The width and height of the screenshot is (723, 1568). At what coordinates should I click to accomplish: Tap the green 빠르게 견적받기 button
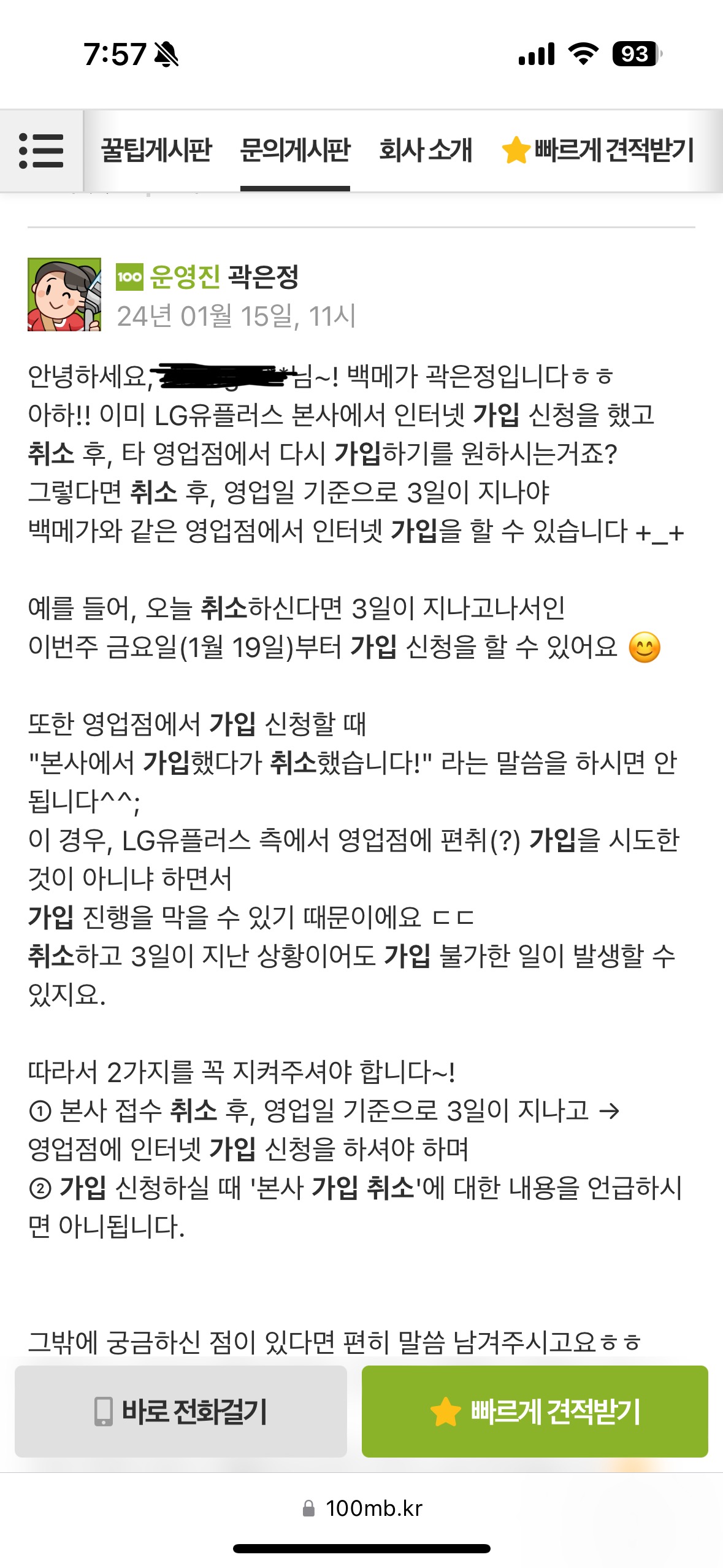pos(535,1412)
